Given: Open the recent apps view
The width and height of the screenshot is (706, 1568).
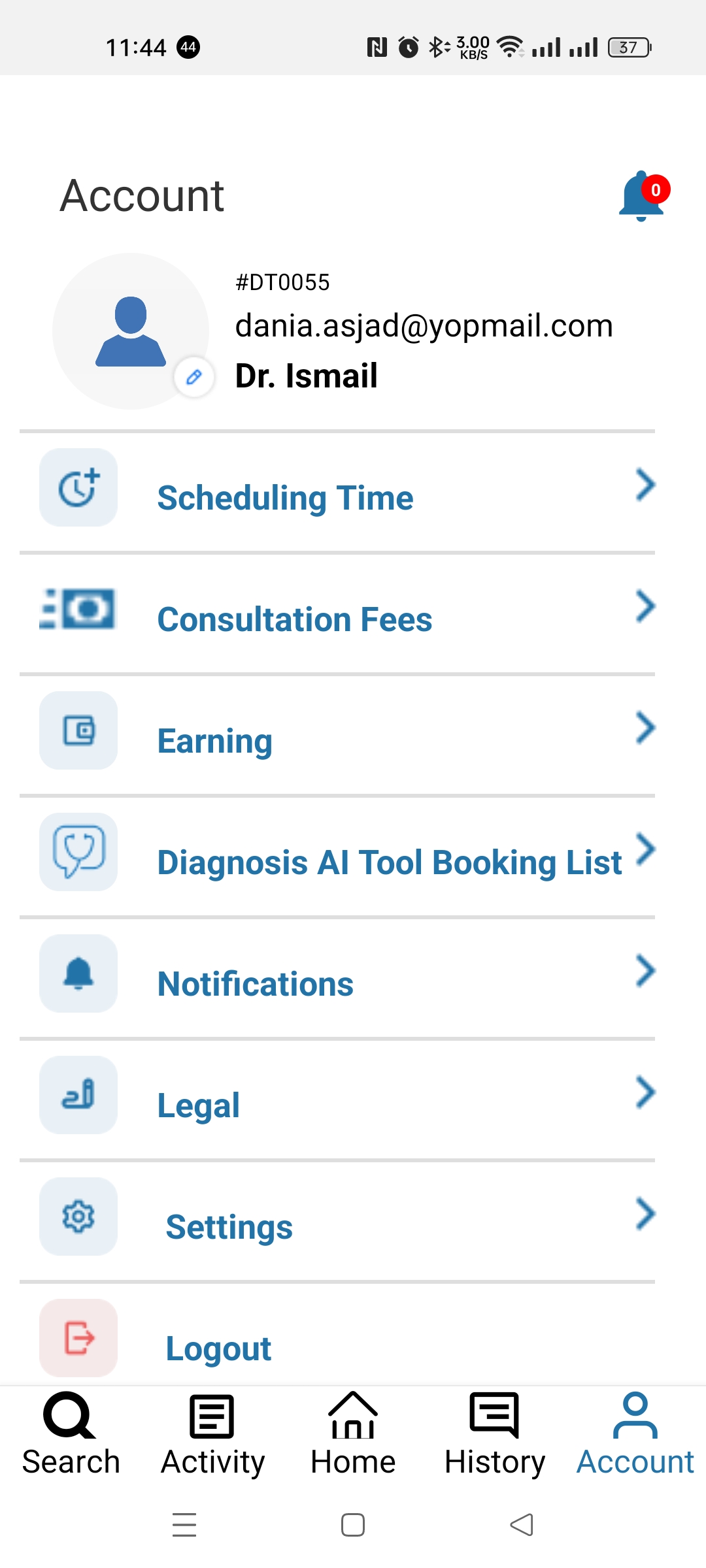Looking at the screenshot, I should coord(184,1526).
